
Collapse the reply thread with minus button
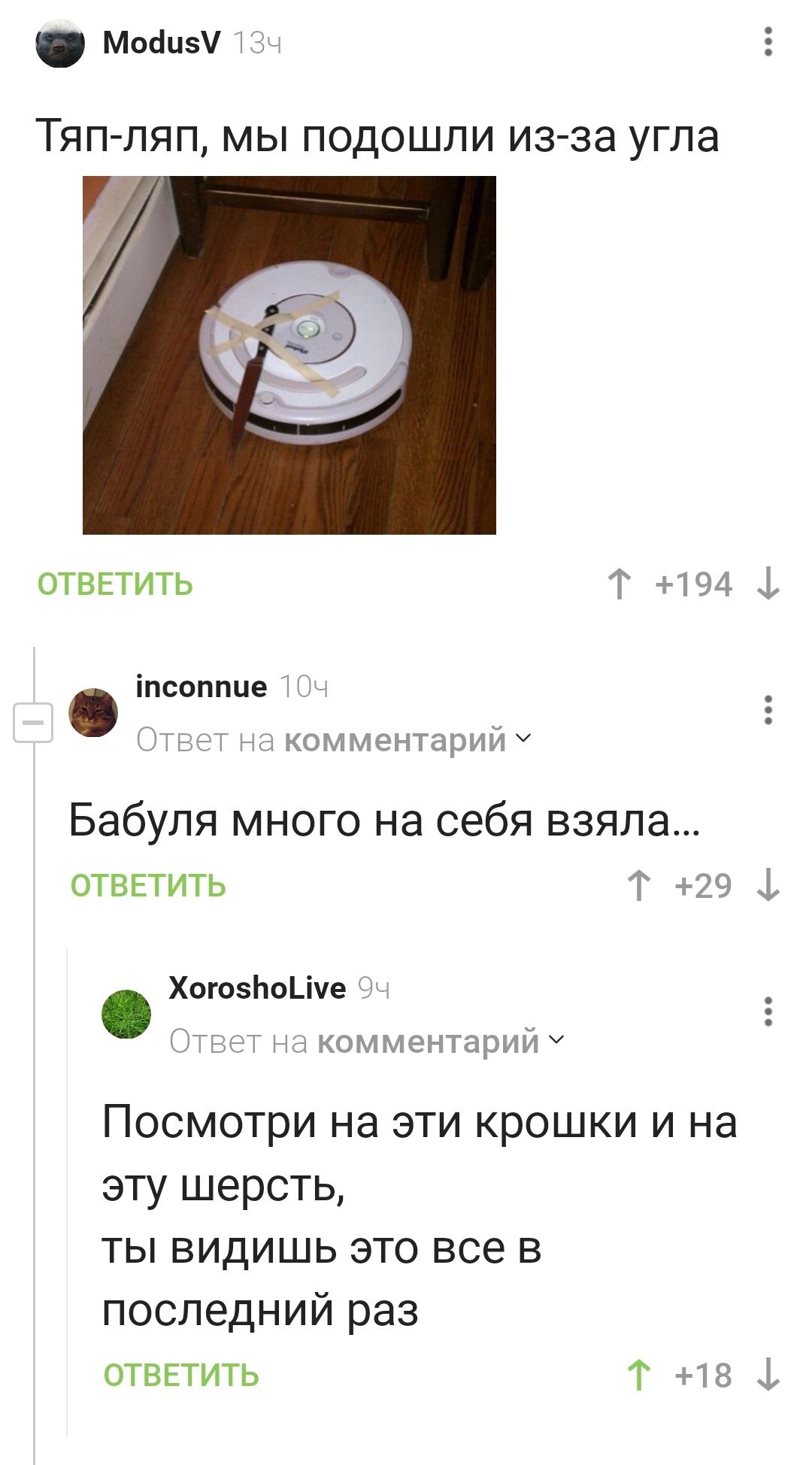pyautogui.click(x=33, y=723)
